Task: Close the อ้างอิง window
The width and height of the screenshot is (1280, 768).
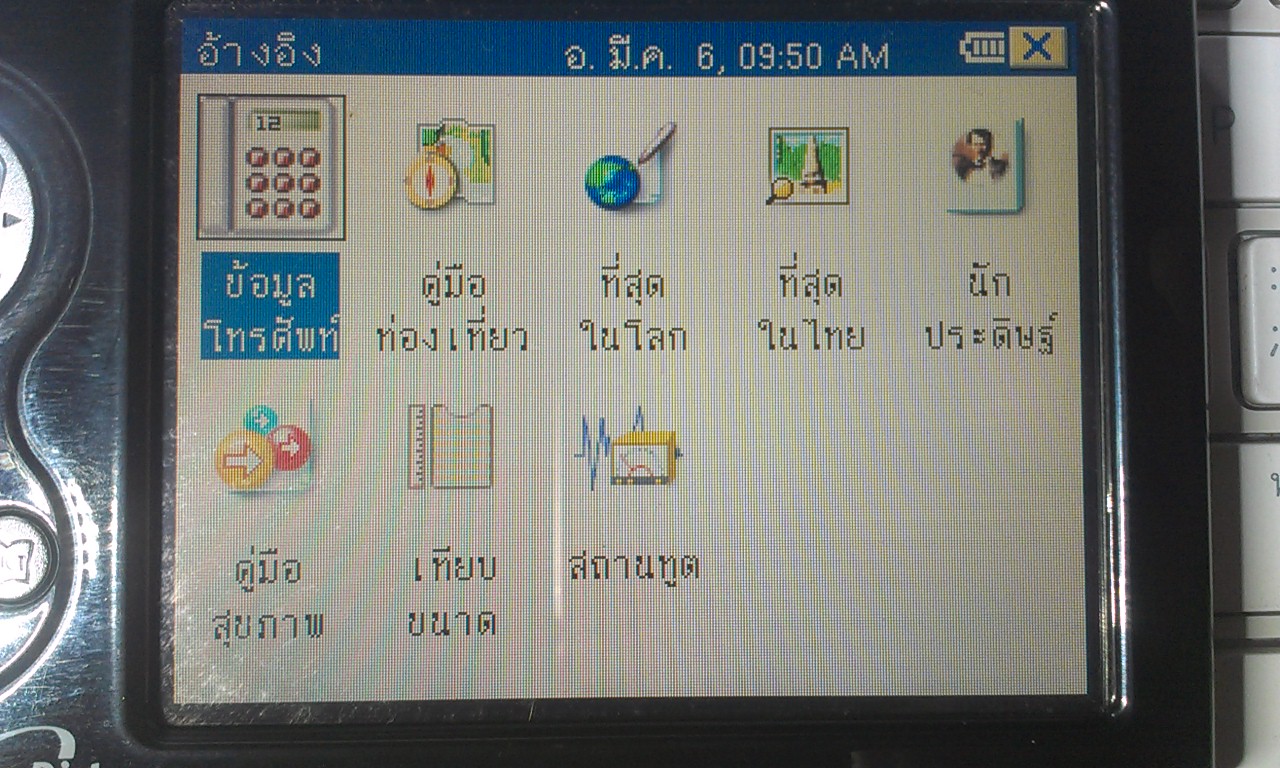Action: [x=1037, y=48]
